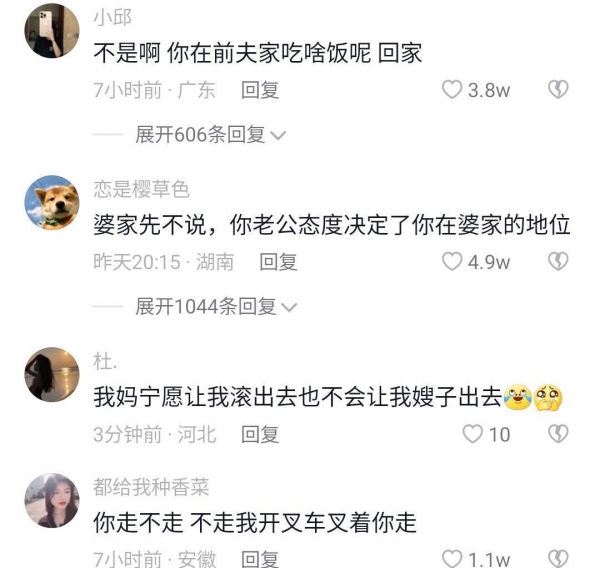Viewport: 600px width, 568px height.
Task: Expand 1044 replies under 恋是樱草色's comment
Action: [216, 307]
